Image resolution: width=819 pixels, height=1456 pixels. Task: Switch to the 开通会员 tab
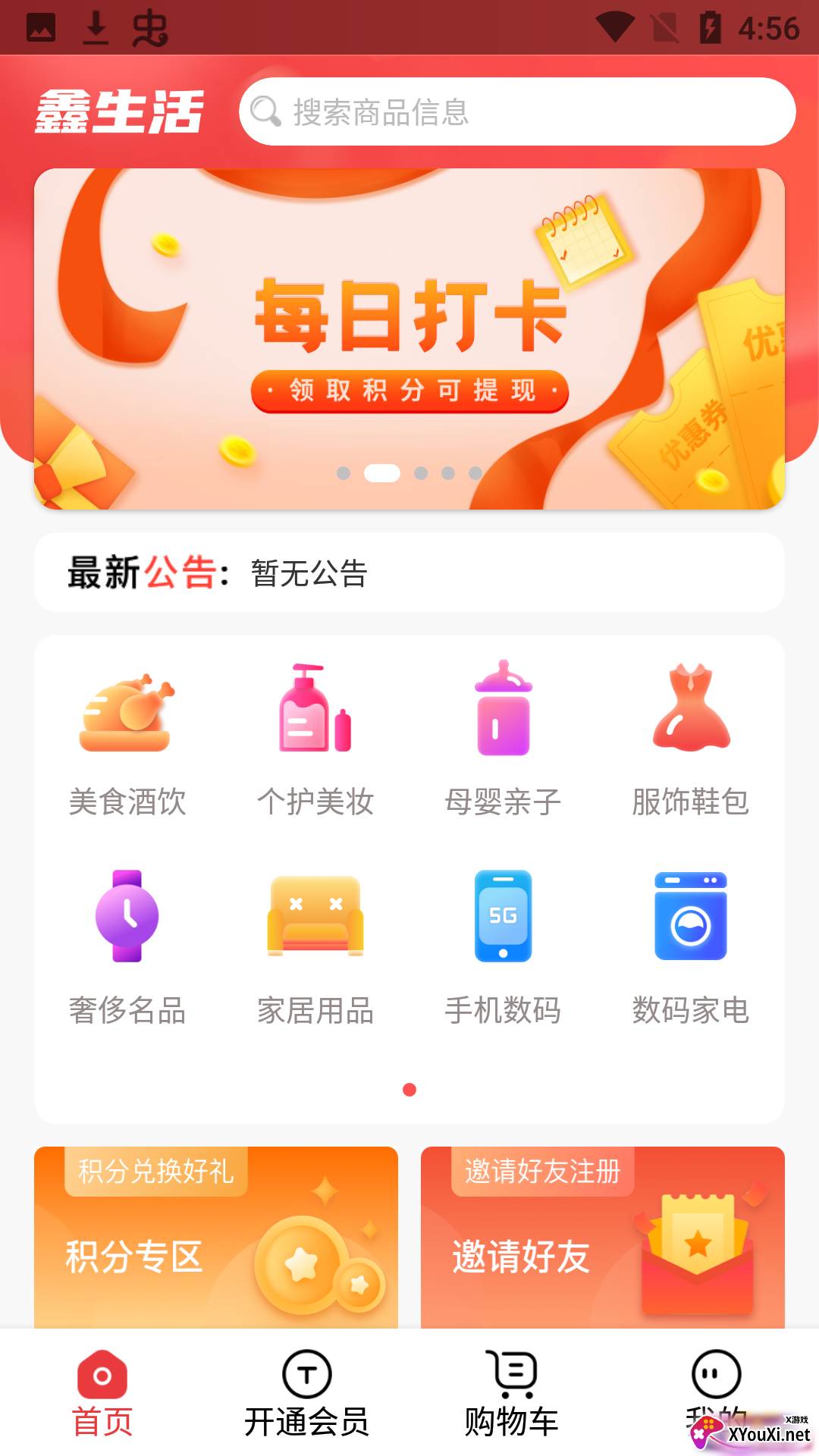(x=307, y=1394)
